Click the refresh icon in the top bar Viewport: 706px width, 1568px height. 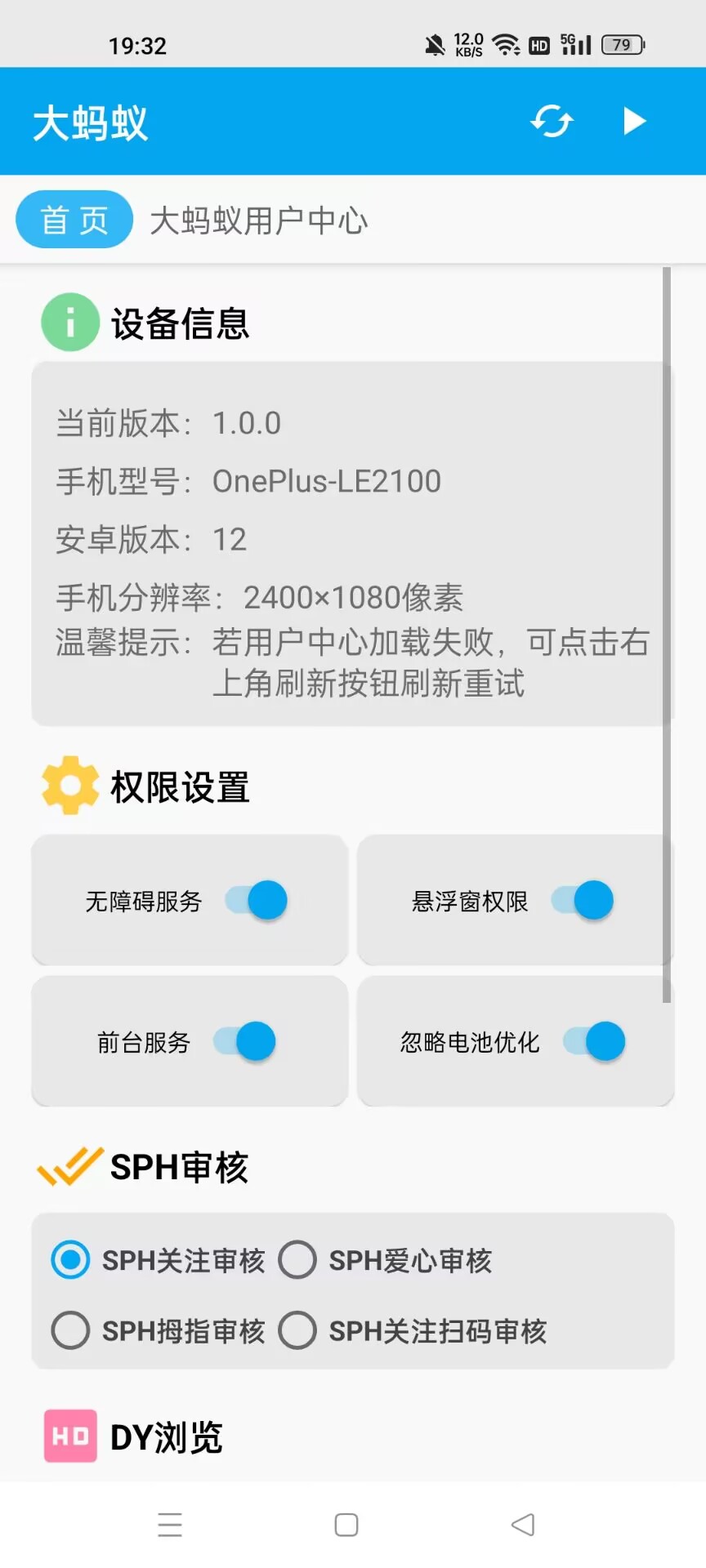pyautogui.click(x=552, y=121)
